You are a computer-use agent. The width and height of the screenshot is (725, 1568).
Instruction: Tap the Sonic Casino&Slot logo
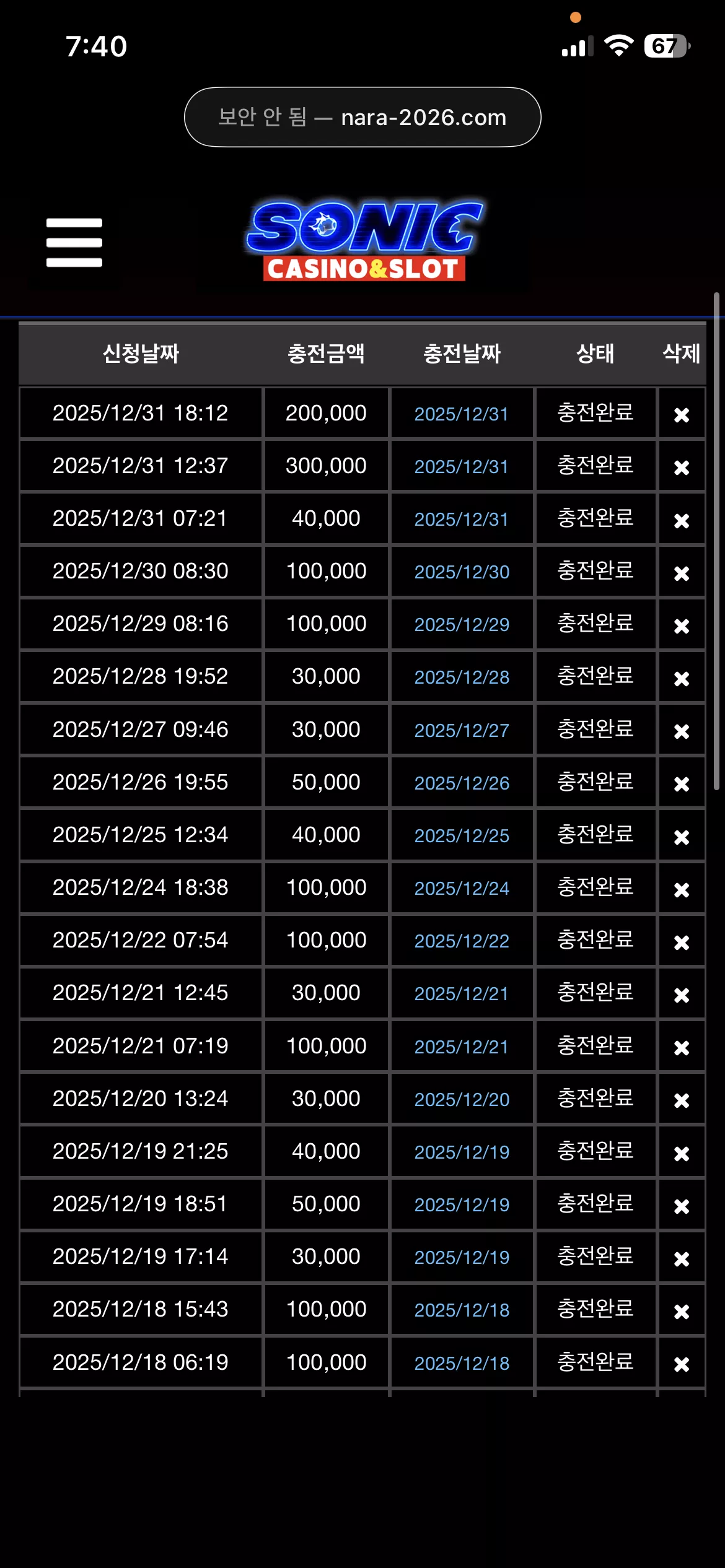pos(364,241)
